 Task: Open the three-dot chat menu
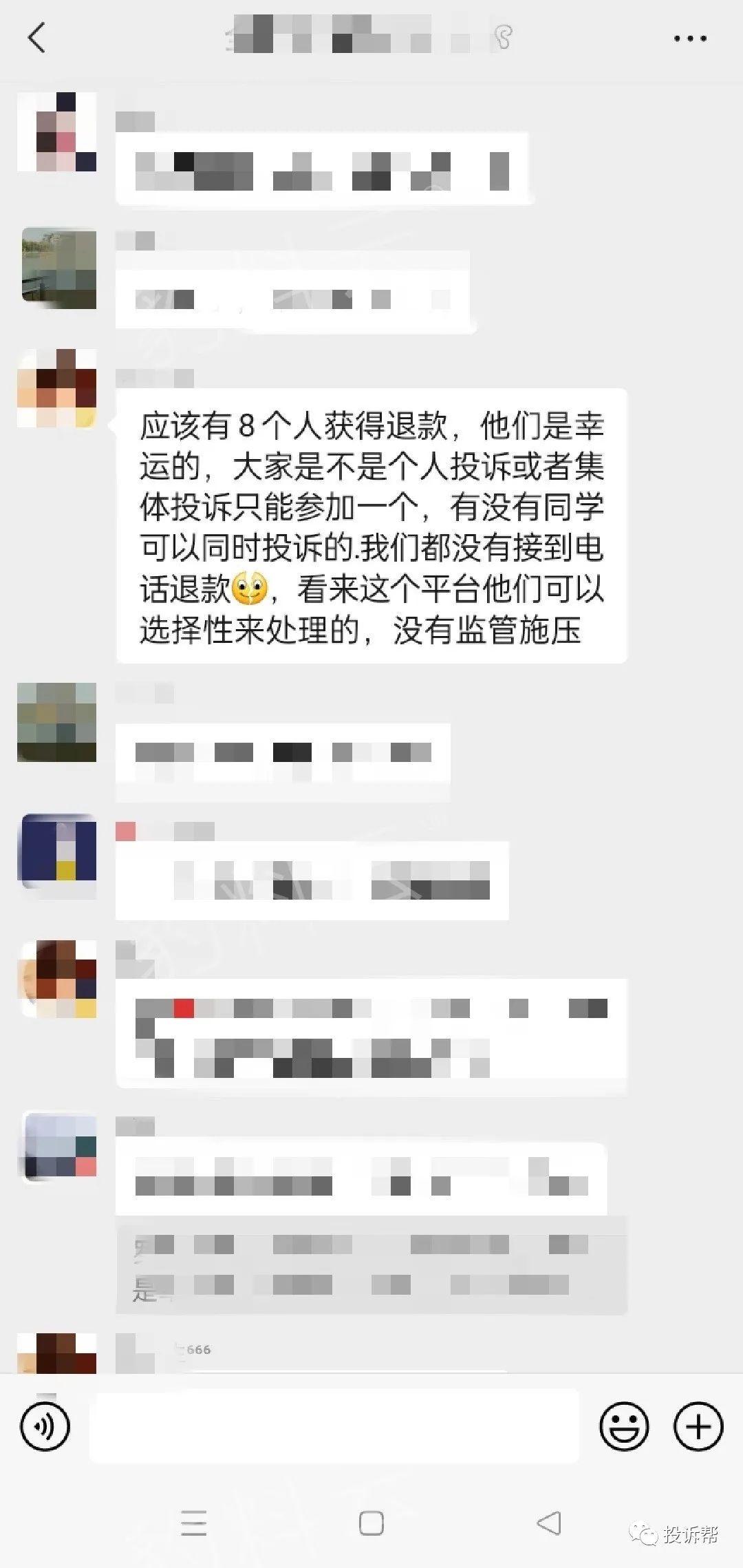(x=690, y=39)
